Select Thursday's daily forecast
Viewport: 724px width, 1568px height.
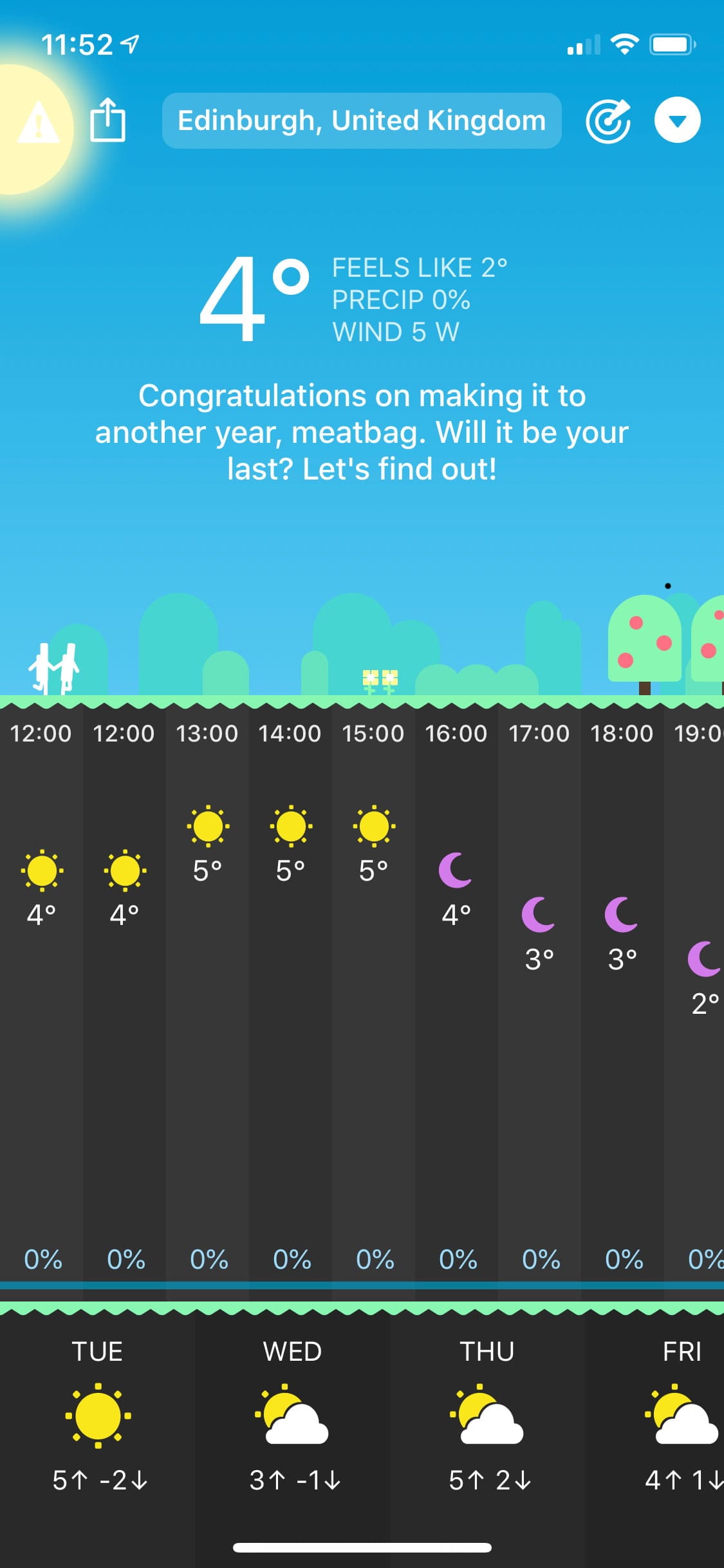point(487,1416)
